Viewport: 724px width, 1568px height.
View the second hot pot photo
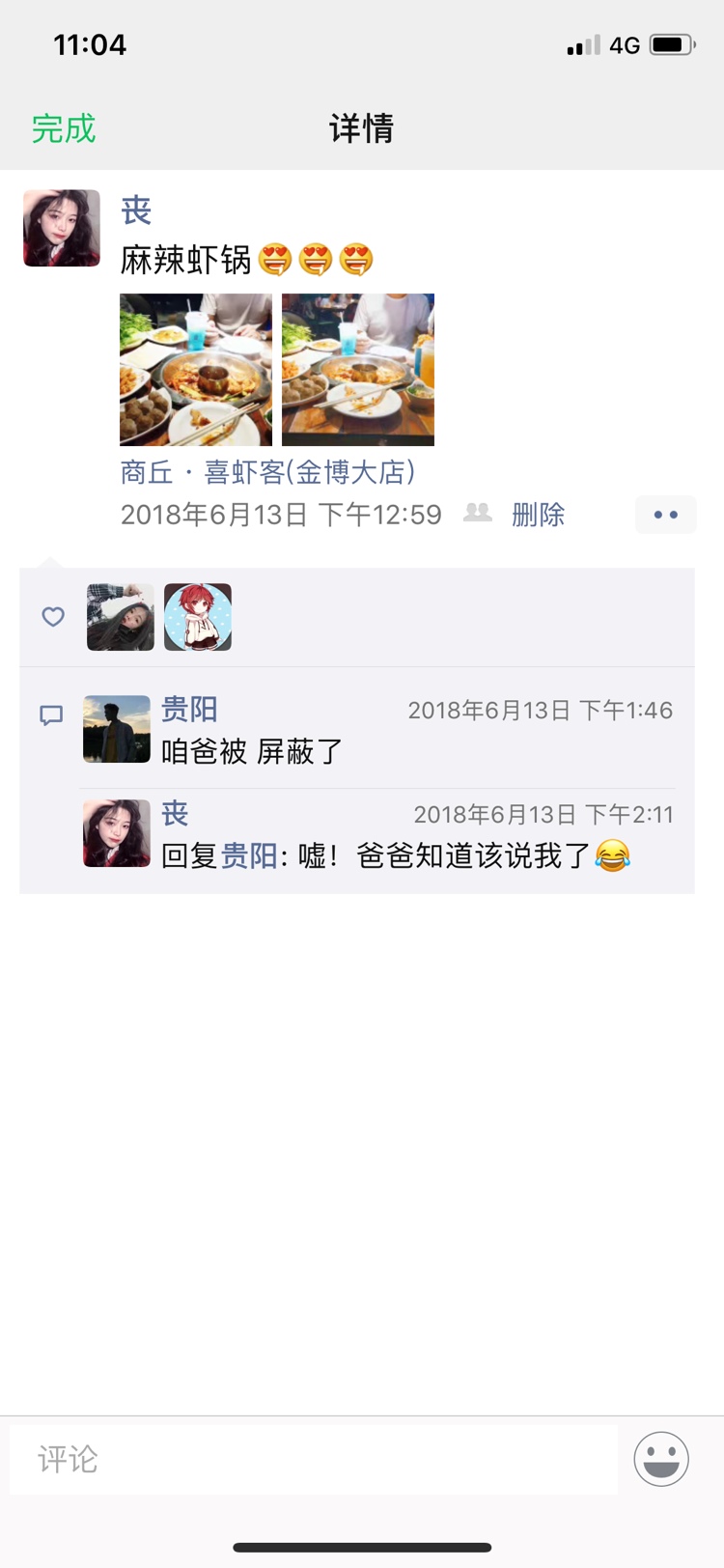[358, 370]
